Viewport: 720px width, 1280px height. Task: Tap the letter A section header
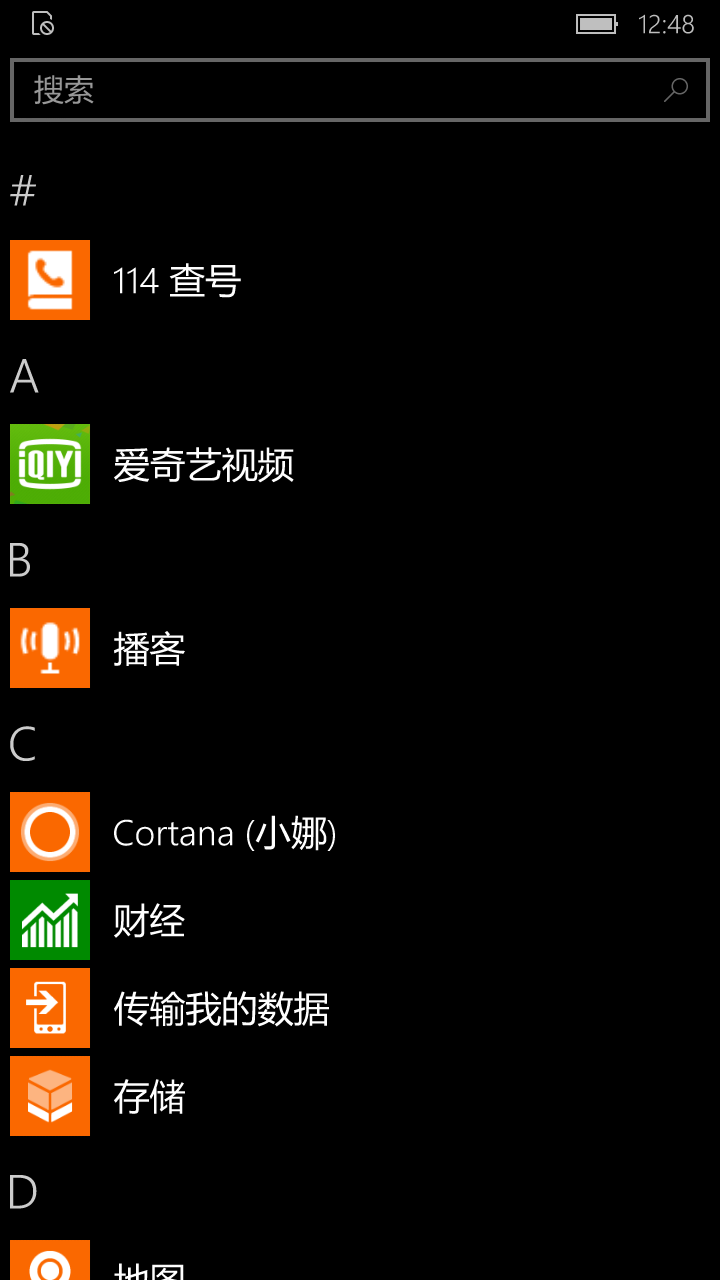(x=24, y=377)
